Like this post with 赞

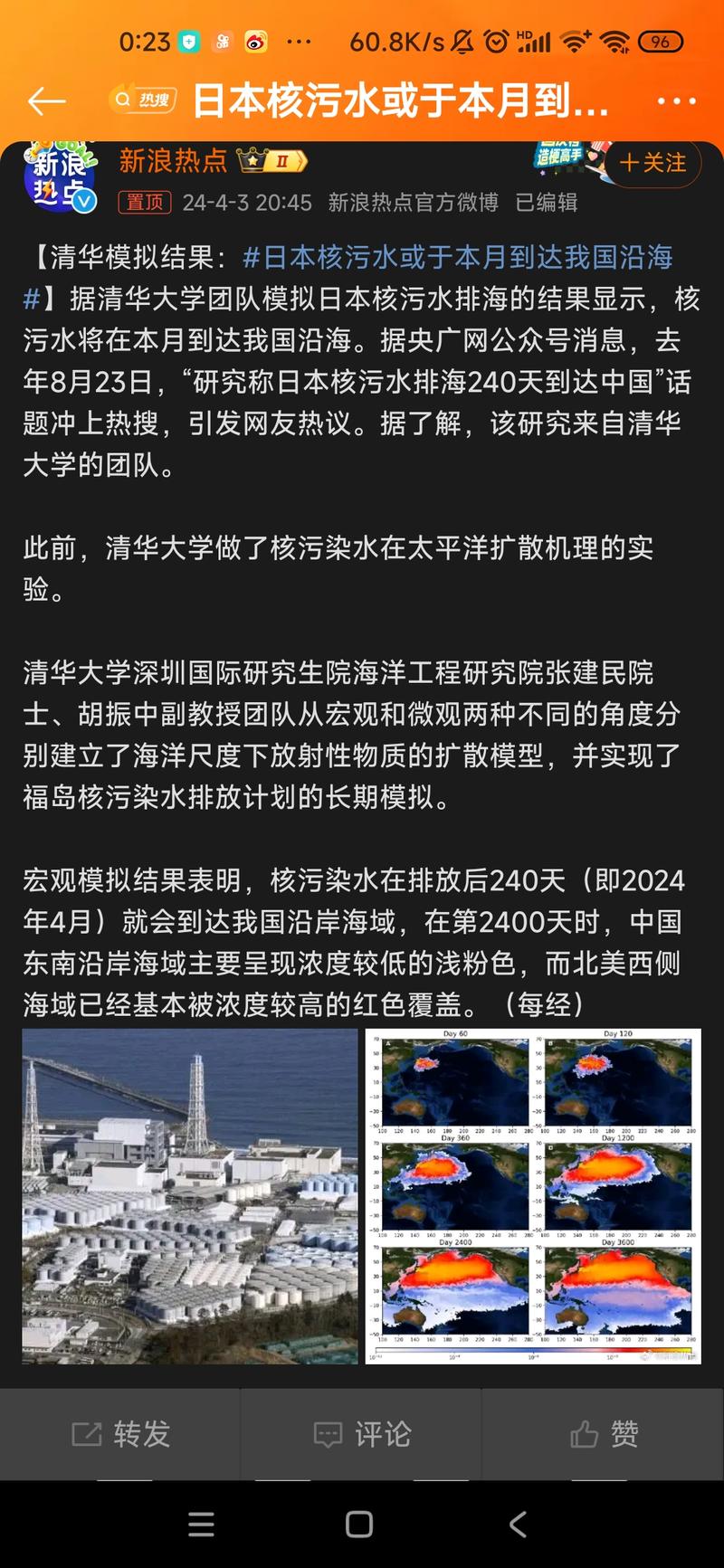coord(604,1434)
